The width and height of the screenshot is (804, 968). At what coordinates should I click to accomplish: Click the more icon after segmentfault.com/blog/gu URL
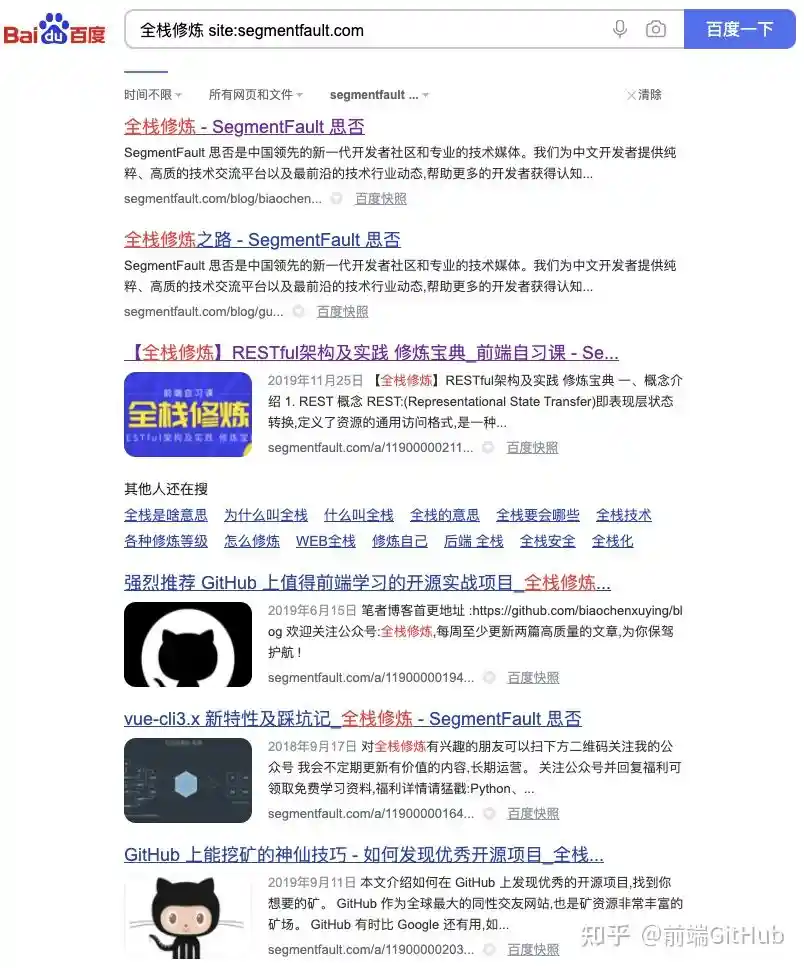[x=297, y=311]
